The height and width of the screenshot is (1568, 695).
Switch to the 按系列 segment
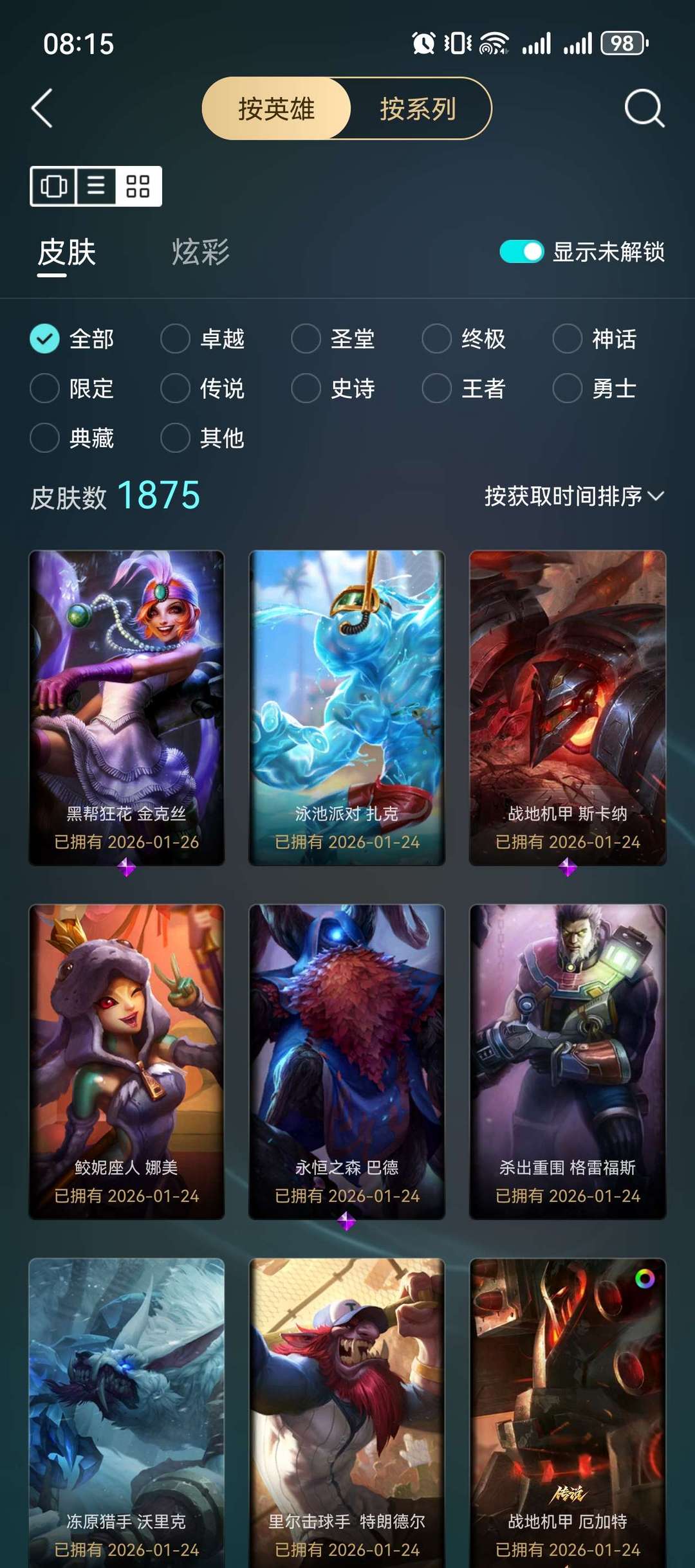418,109
